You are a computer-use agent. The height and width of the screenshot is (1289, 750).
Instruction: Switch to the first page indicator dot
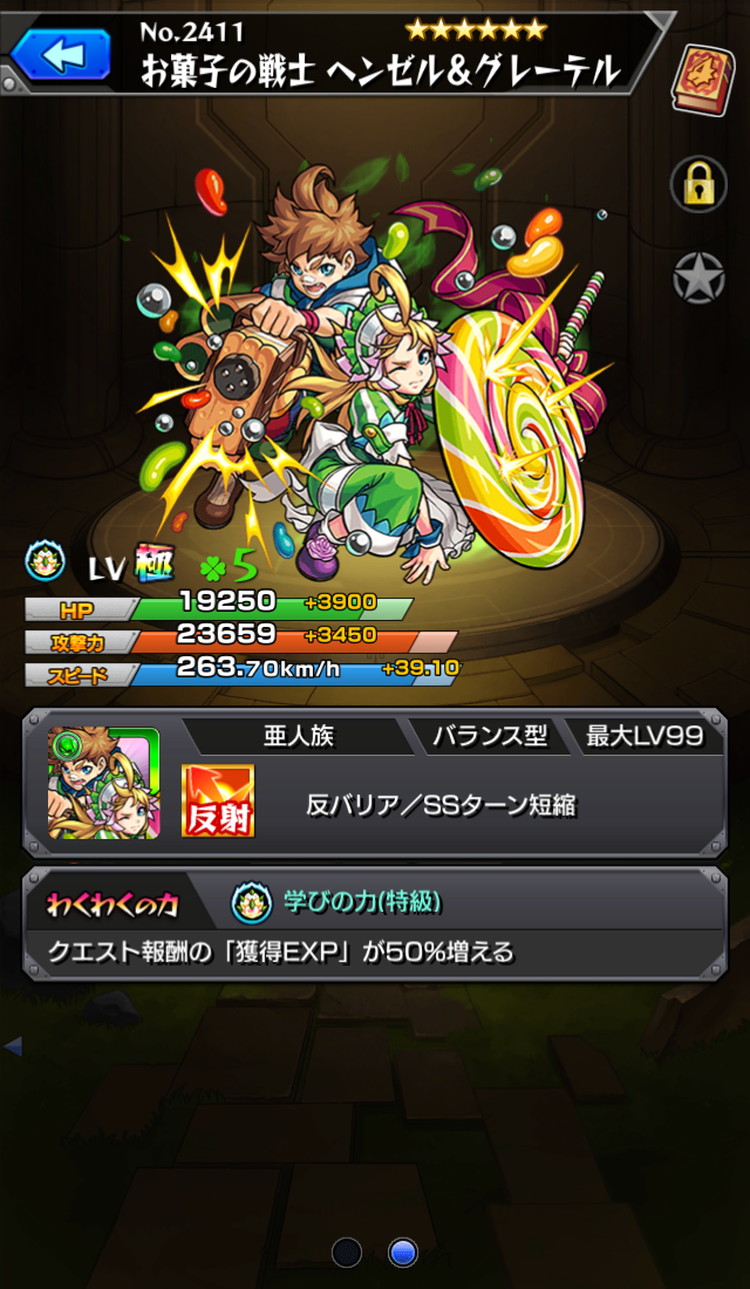point(347,1251)
